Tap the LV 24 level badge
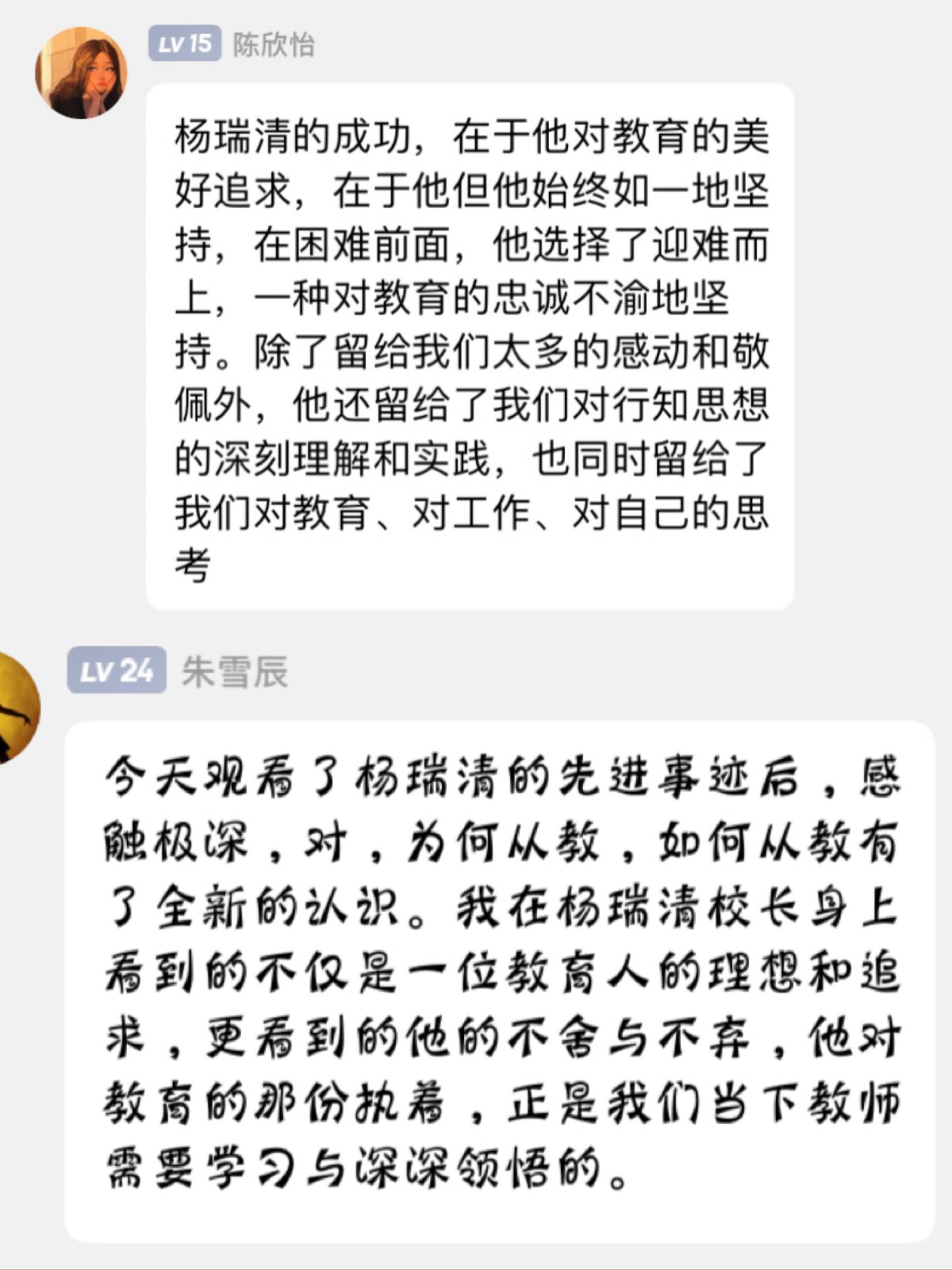 (117, 671)
